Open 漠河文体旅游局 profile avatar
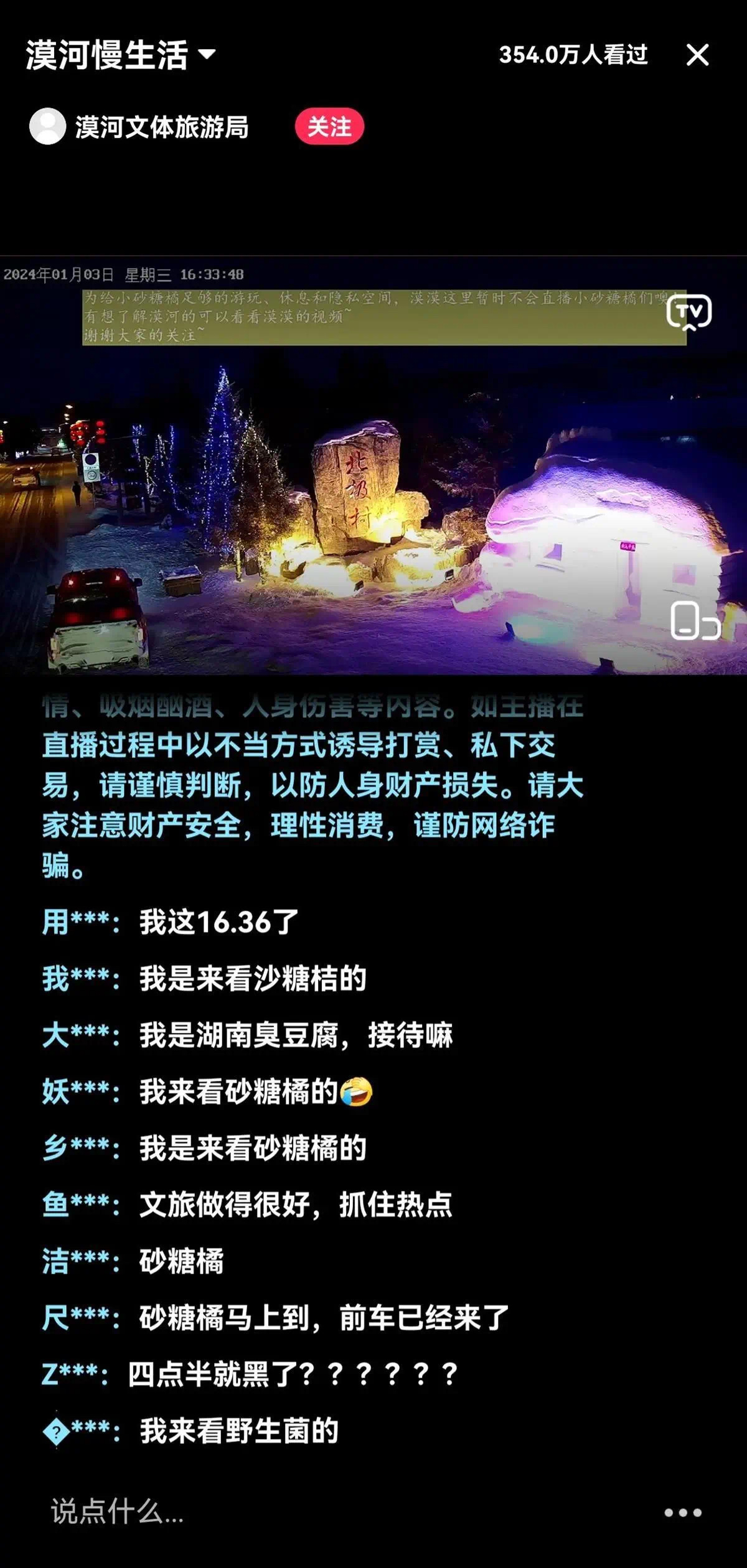Viewport: 747px width, 1568px height. pos(48,126)
